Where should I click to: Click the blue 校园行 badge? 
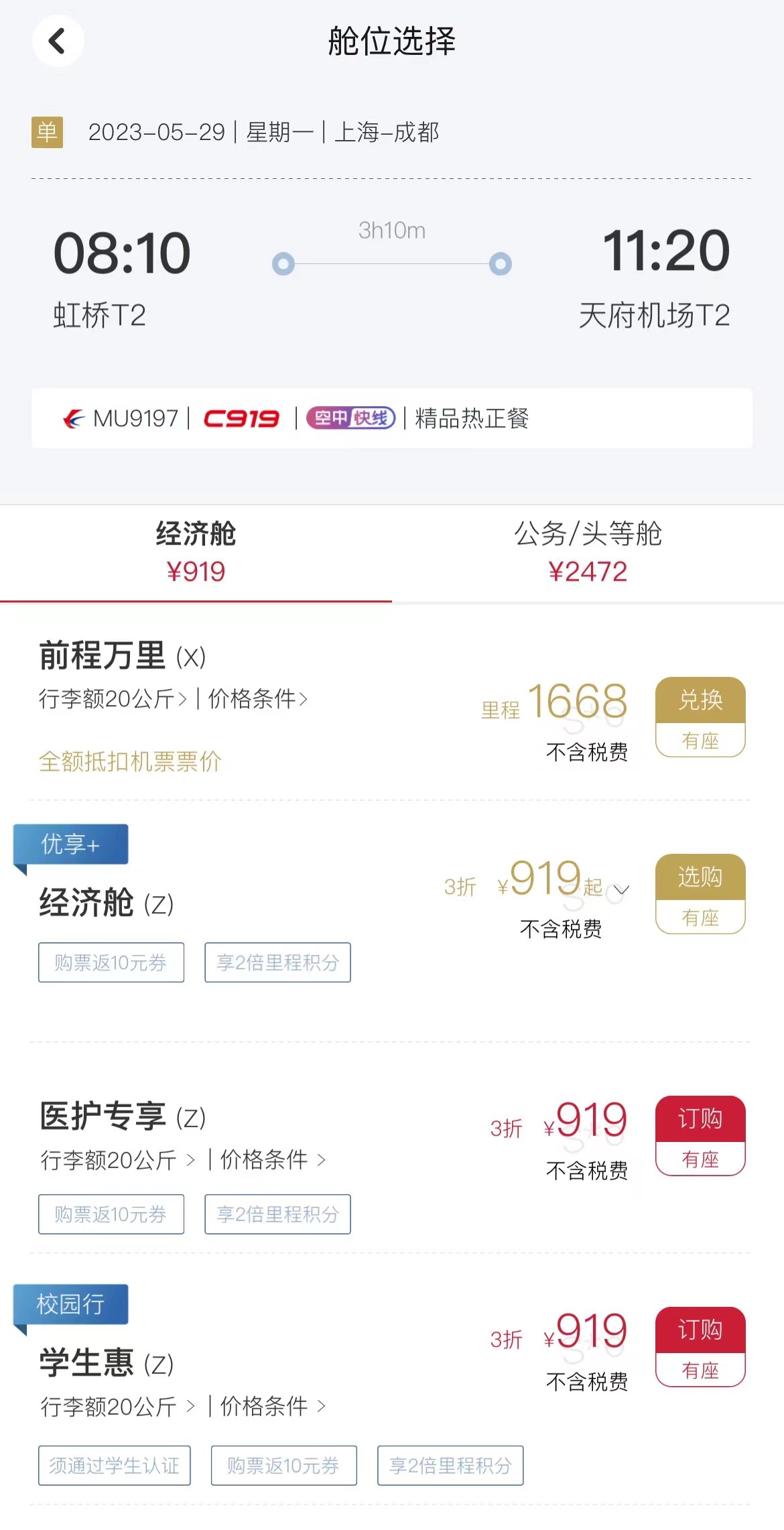tap(70, 1304)
